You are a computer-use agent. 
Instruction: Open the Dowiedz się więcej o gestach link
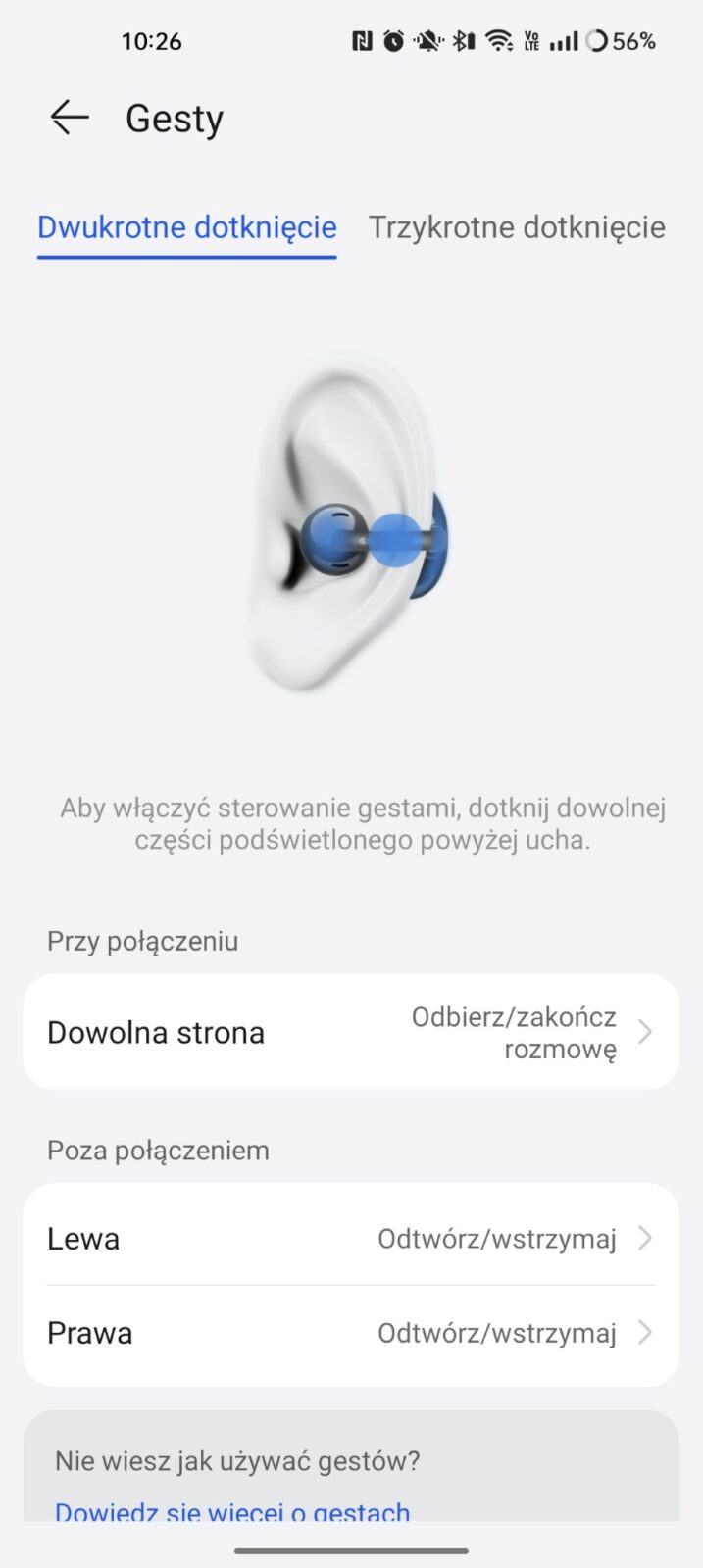pos(232,1510)
